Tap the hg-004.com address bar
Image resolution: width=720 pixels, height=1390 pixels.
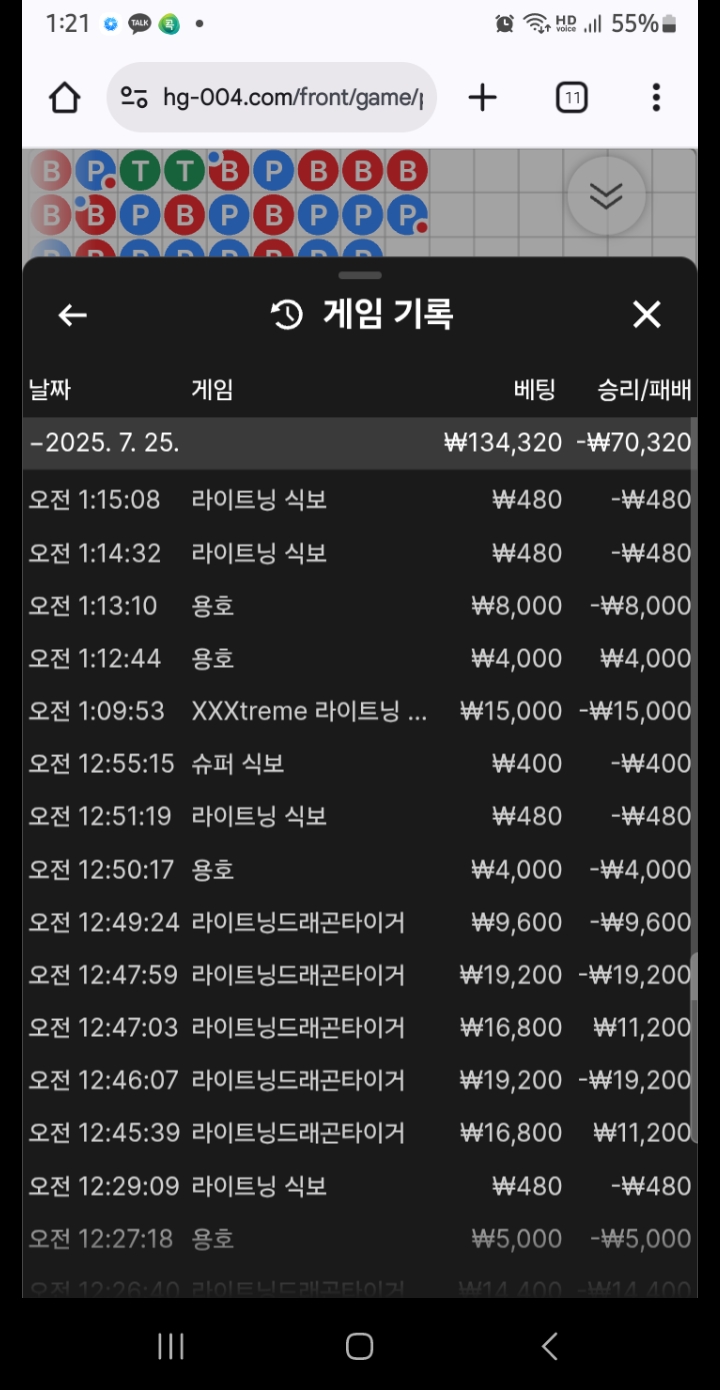[272, 97]
